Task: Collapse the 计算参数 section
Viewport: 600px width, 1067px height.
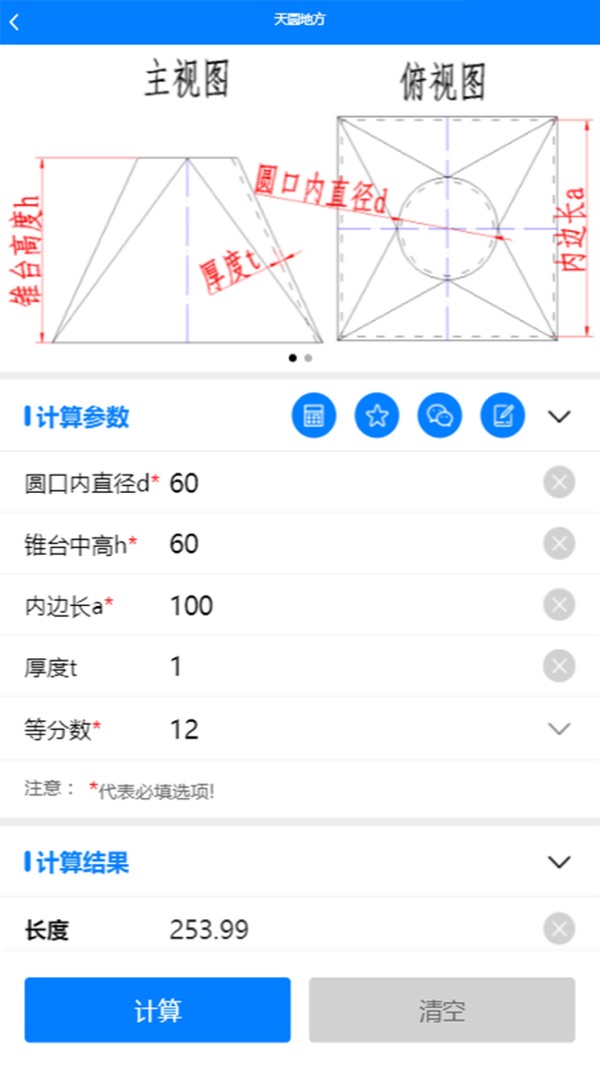Action: (x=559, y=416)
